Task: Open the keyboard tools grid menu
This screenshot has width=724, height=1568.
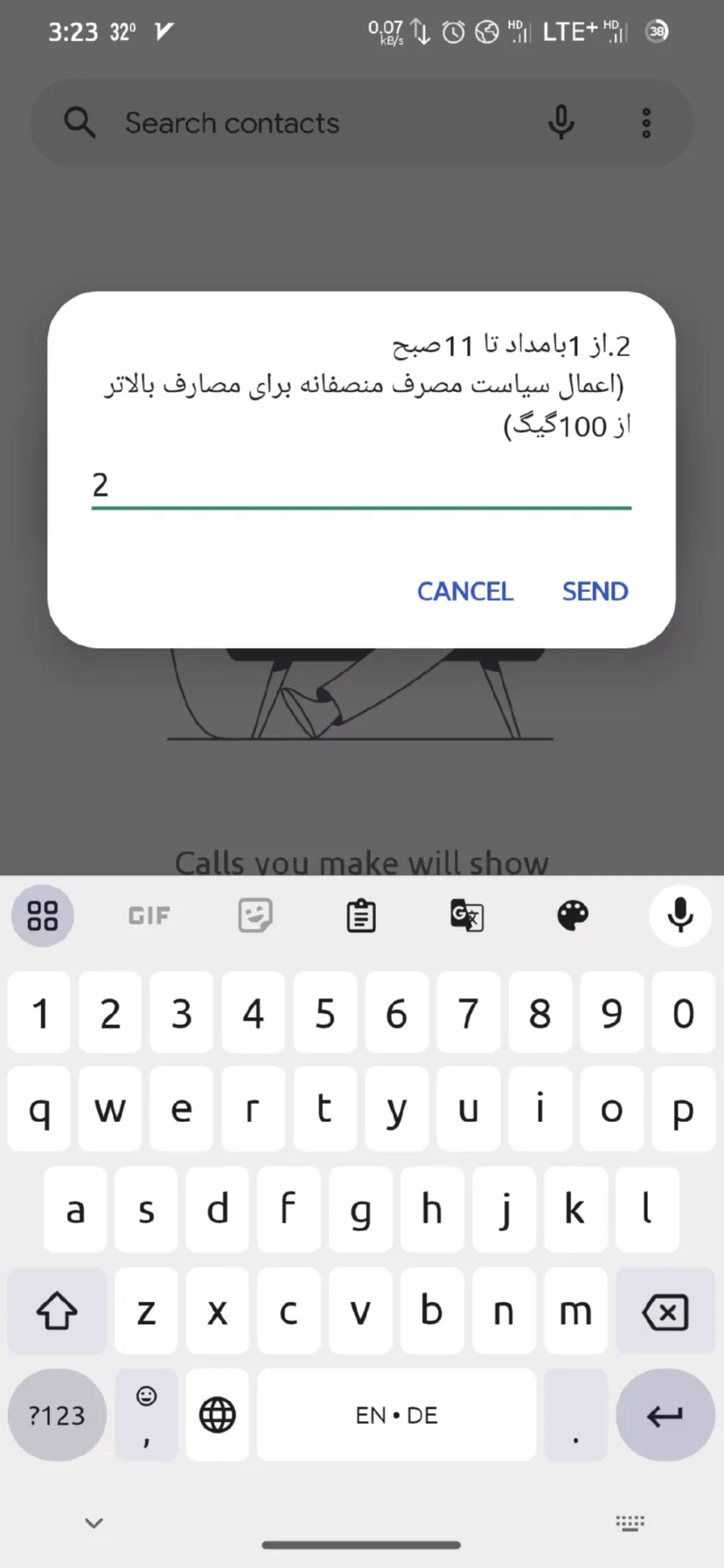Action: pos(42,916)
